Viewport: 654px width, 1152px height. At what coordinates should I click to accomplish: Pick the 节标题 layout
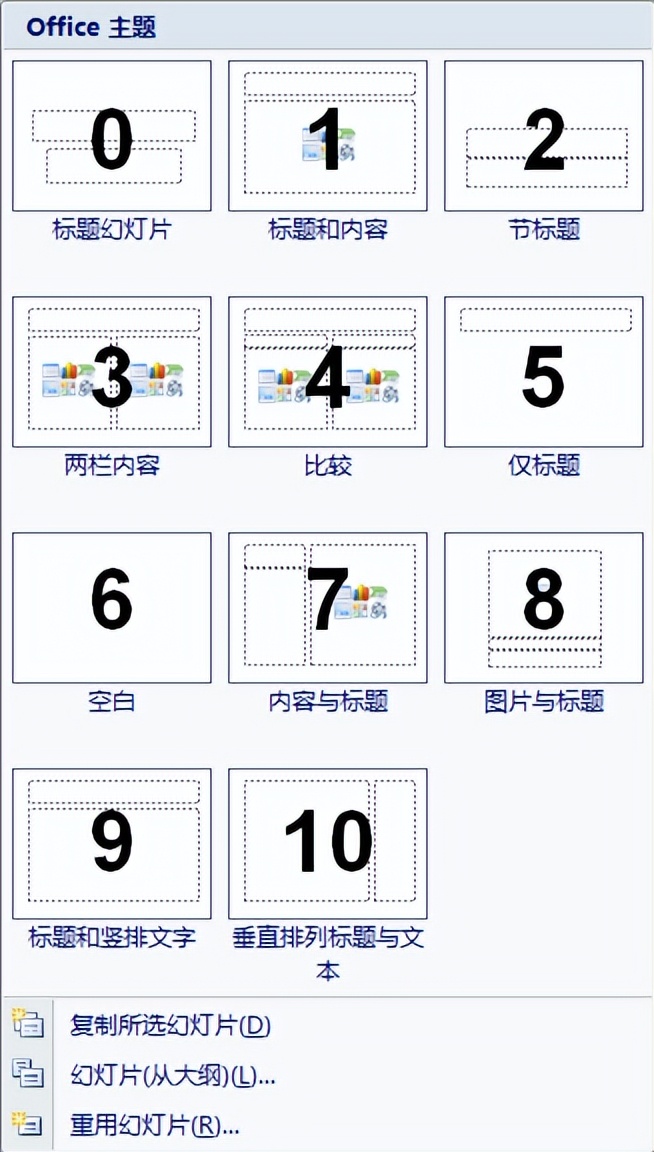point(543,137)
